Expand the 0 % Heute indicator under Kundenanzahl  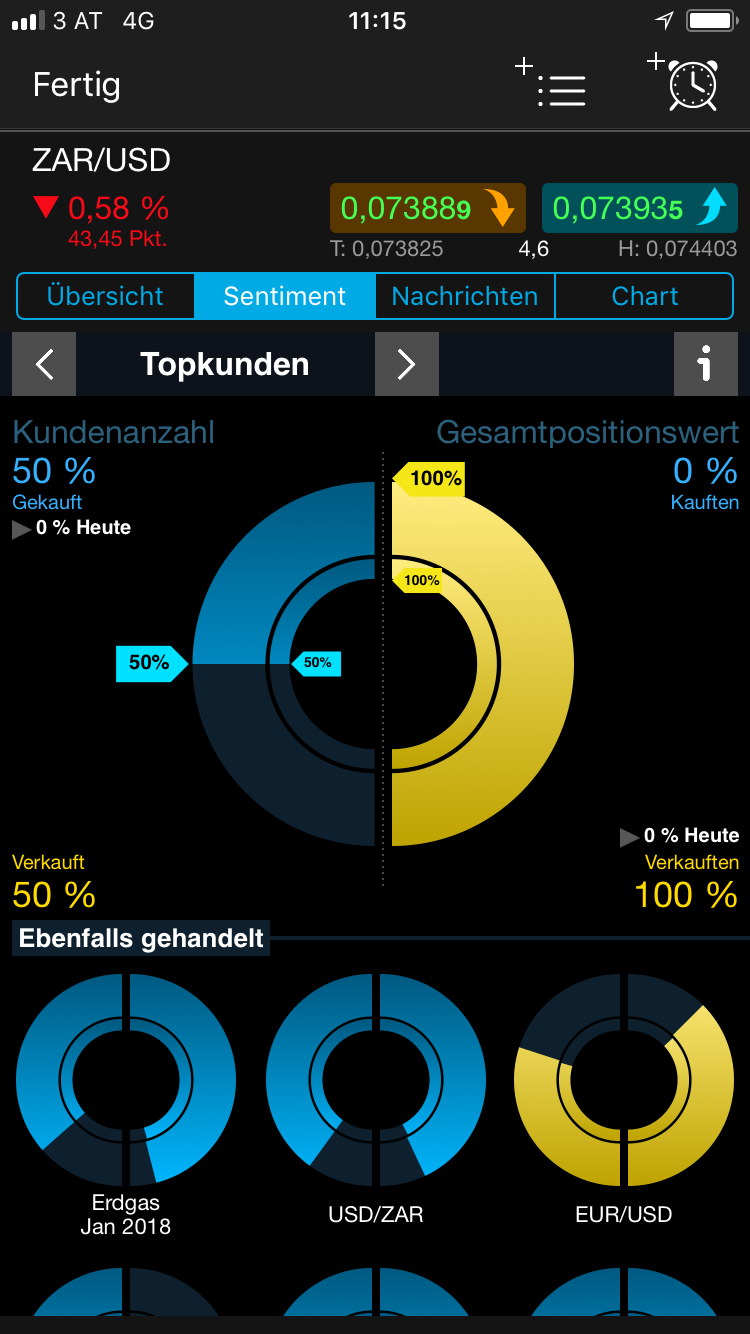(70, 527)
